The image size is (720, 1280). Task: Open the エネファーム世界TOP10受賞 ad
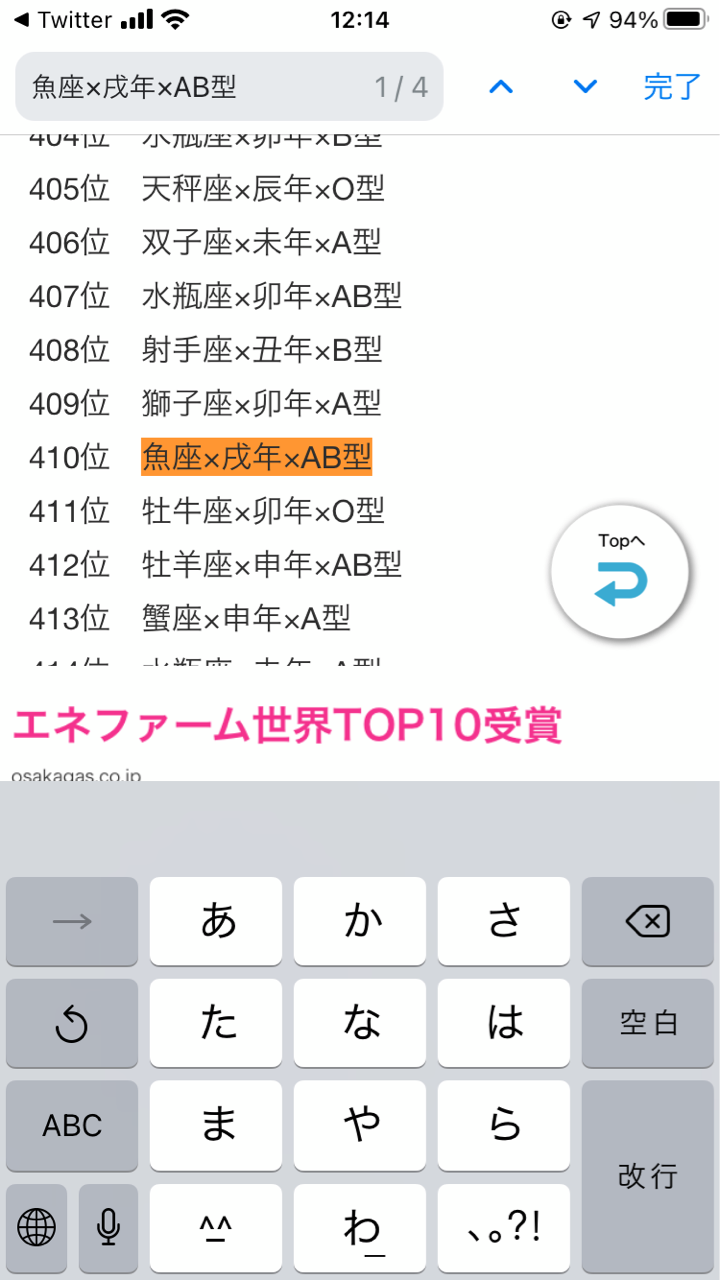pyautogui.click(x=287, y=726)
